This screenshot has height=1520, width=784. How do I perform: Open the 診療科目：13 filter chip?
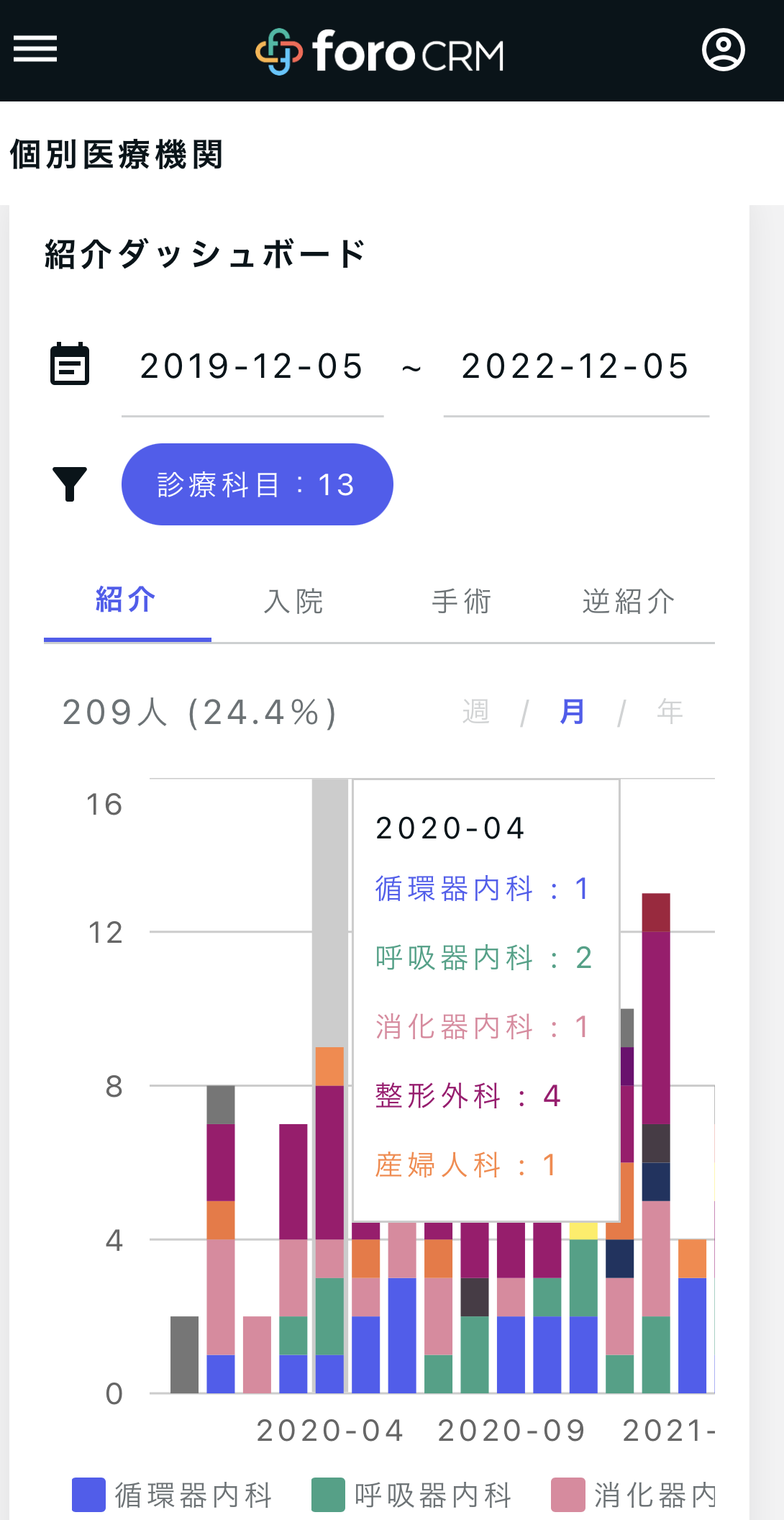click(257, 484)
